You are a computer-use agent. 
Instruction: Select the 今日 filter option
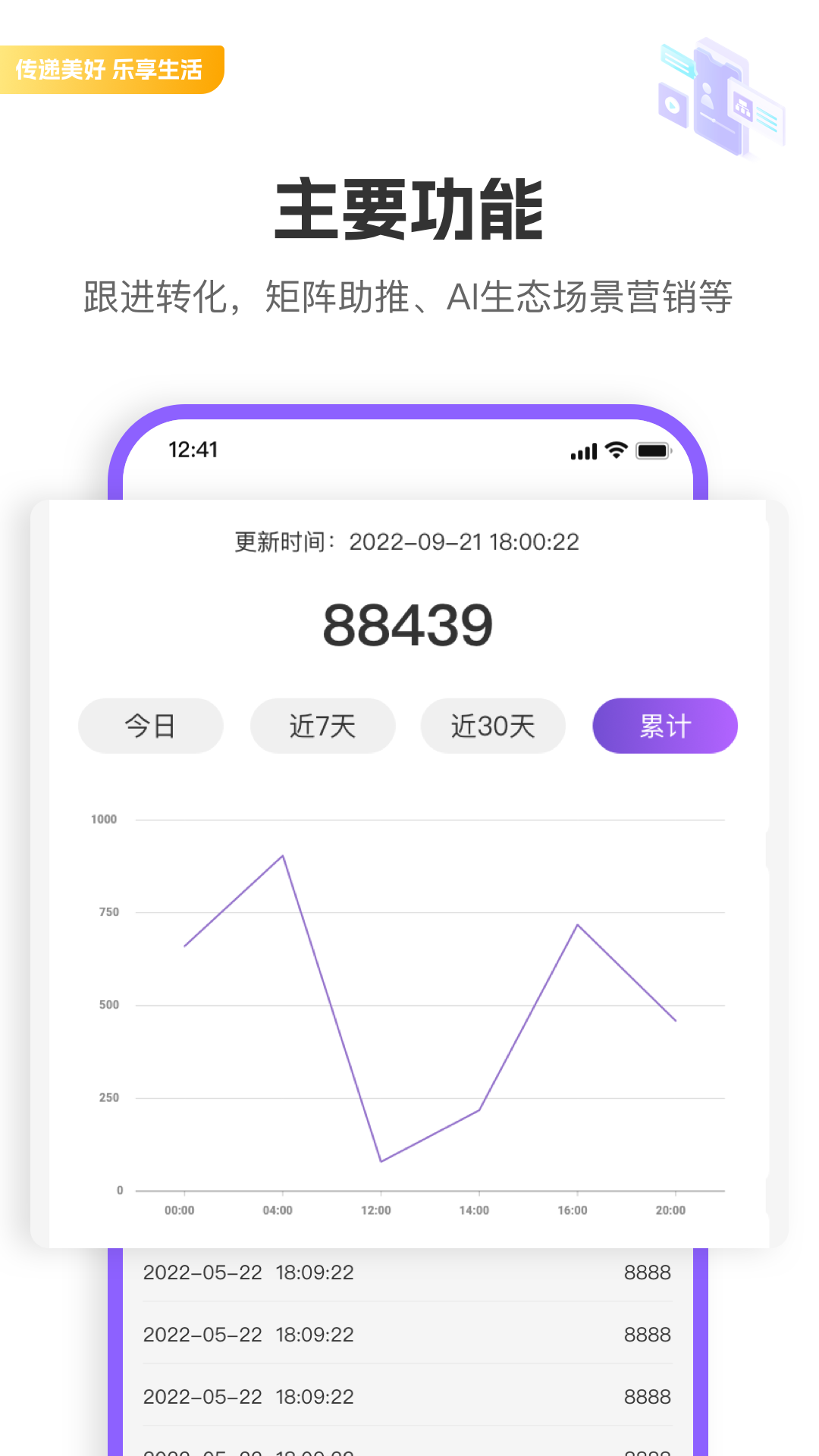[150, 726]
